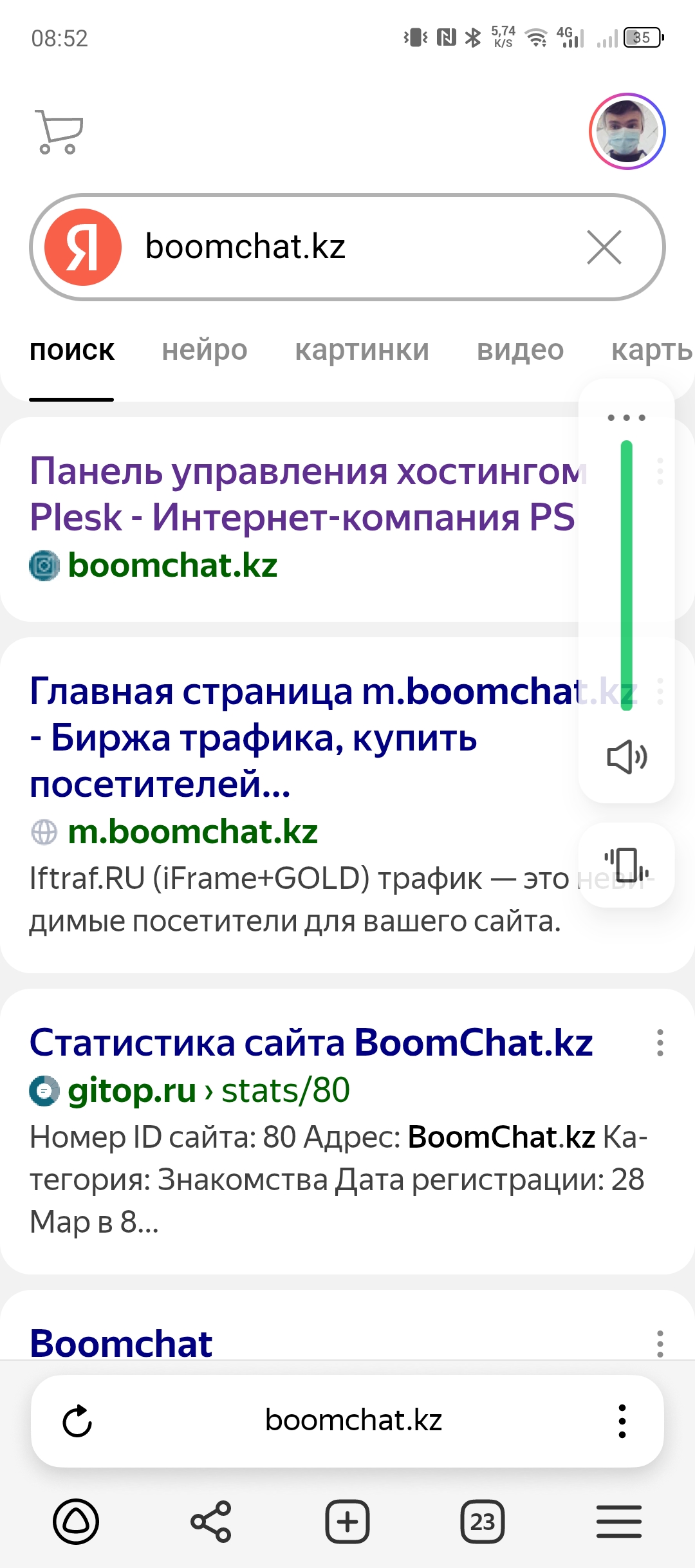Reload the page in the address bar
The image size is (695, 1568).
click(x=77, y=1421)
